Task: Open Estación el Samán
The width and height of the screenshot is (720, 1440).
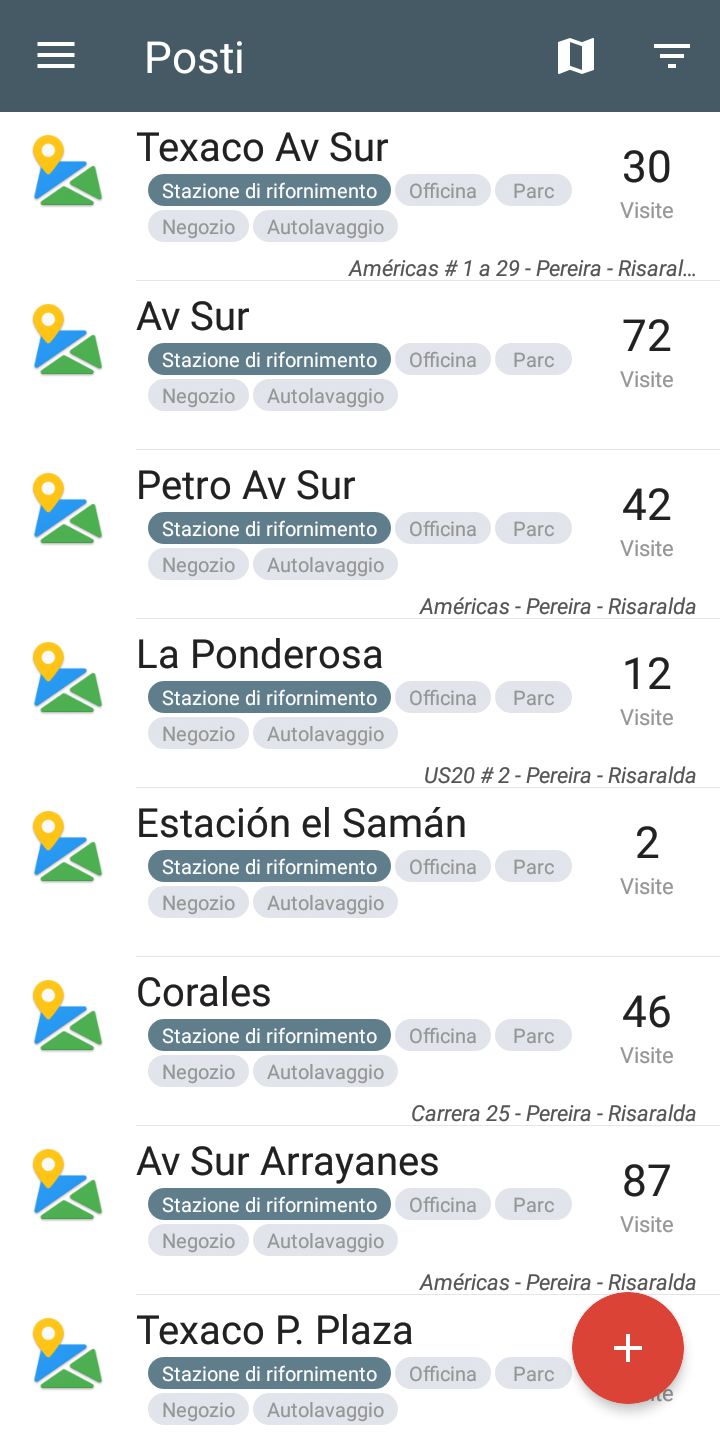Action: [x=360, y=873]
